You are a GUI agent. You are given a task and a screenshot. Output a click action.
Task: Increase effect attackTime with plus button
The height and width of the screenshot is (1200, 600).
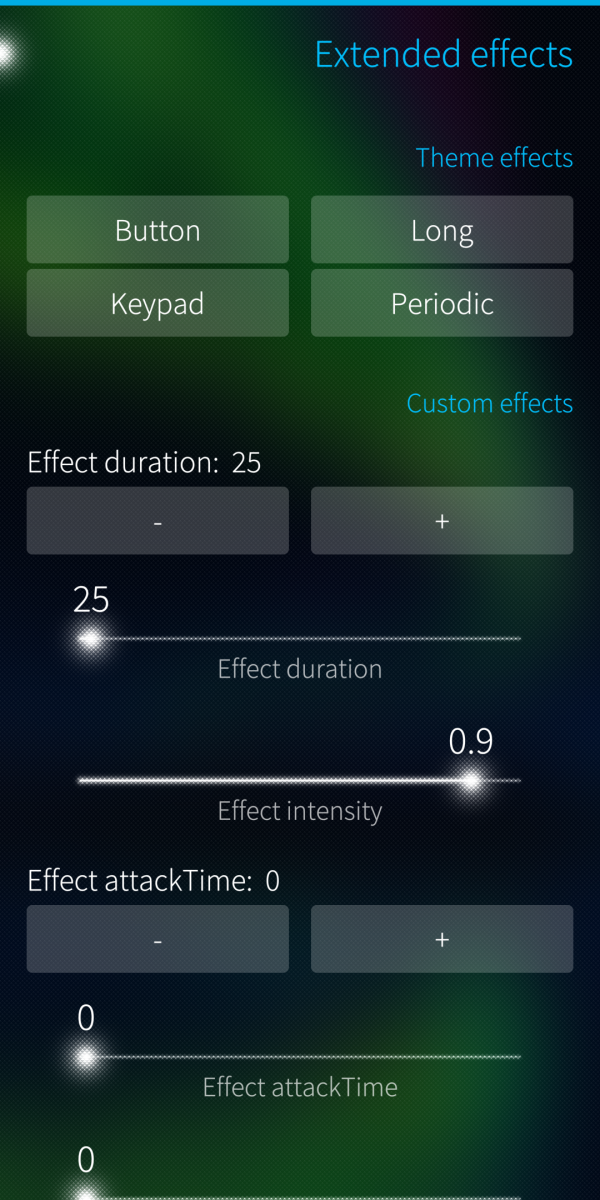[x=442, y=939]
